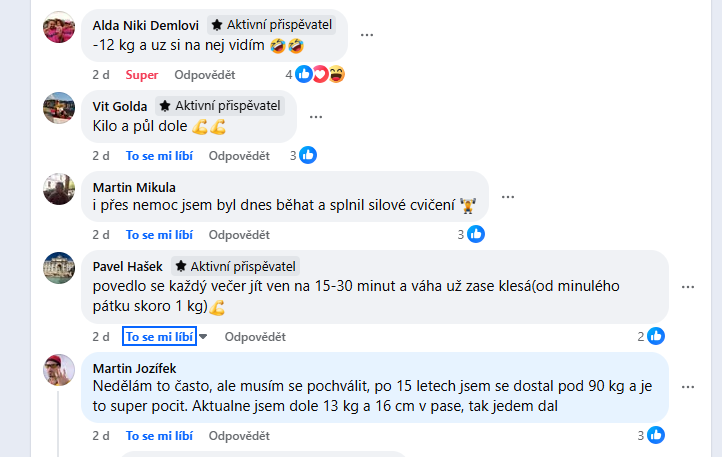This screenshot has height=457, width=722.
Task: Reply to Pavel Hašek's comment
Action: [x=255, y=337]
